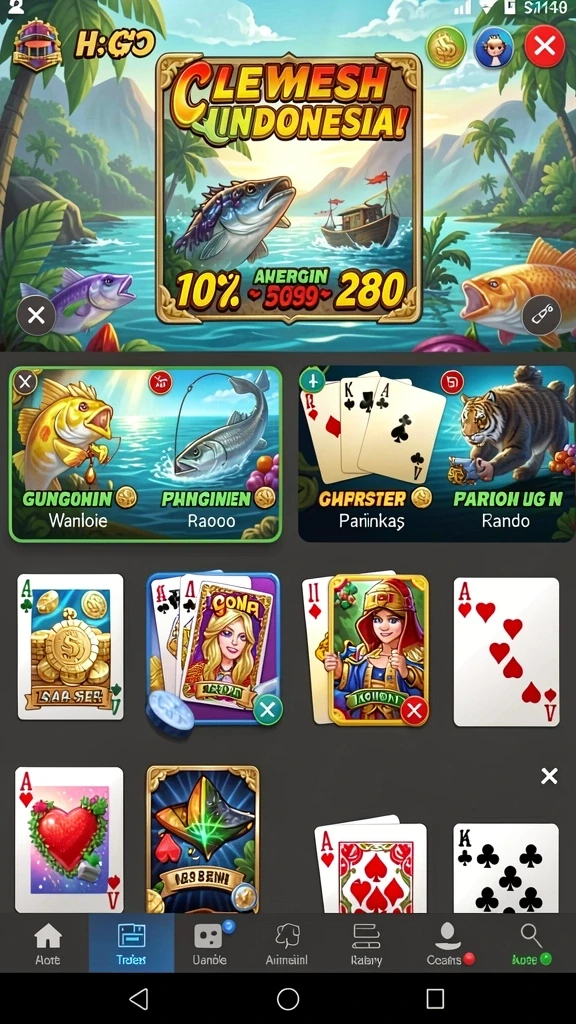Open the card games tile with the tiger
Image resolution: width=576 pixels, height=1024 pixels.
point(436,454)
